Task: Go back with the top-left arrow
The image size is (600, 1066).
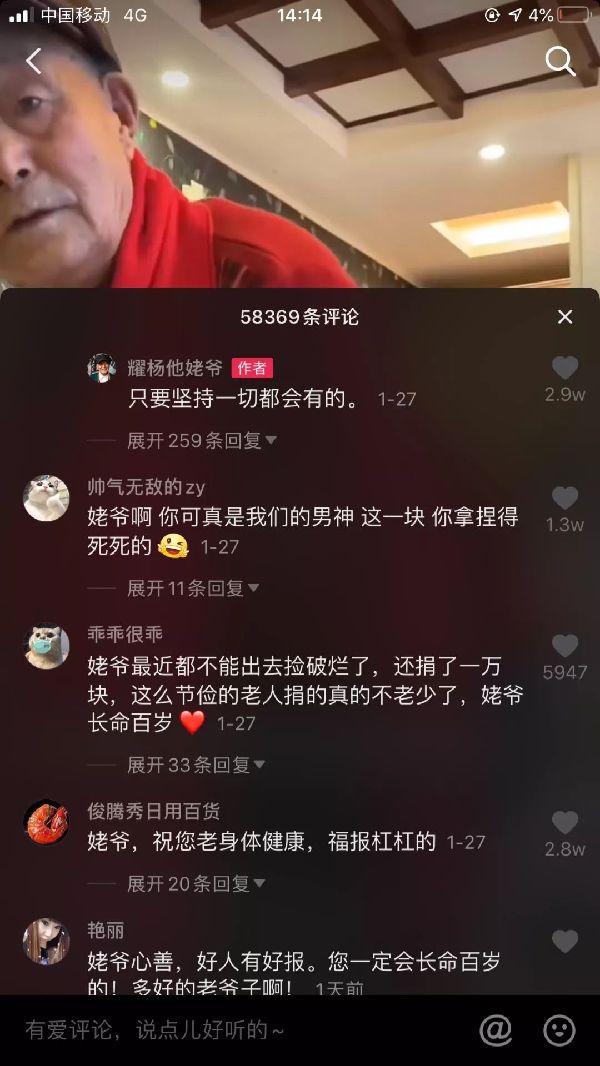Action: (33, 61)
